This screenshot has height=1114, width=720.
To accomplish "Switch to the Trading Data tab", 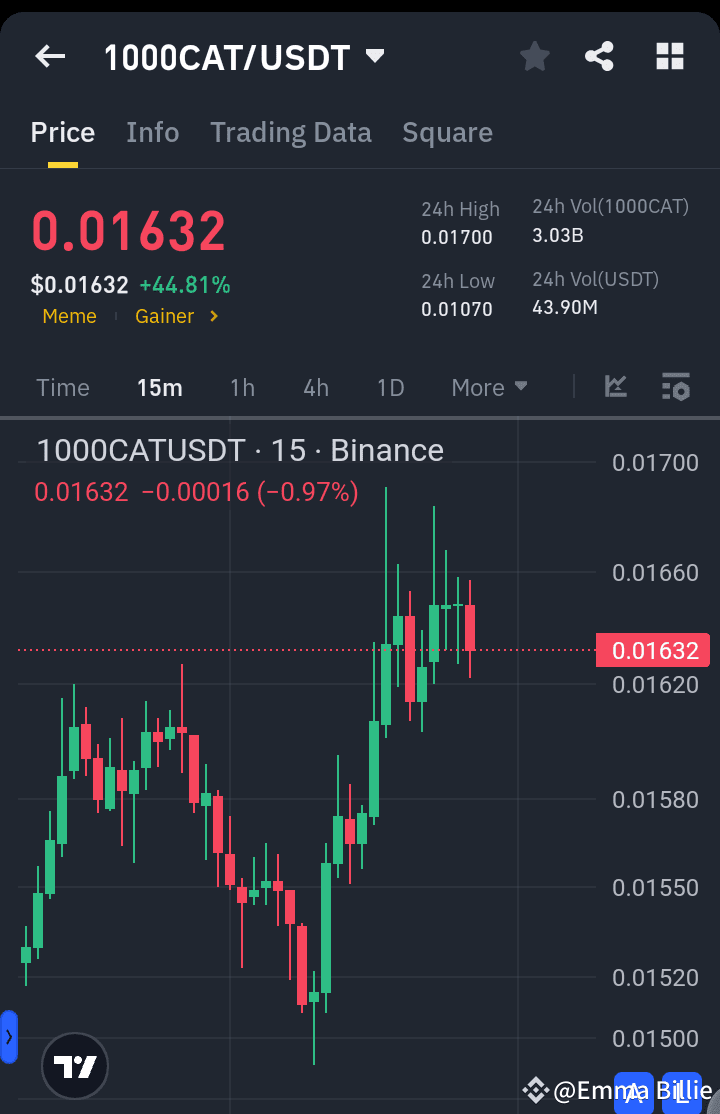I will click(x=291, y=132).
